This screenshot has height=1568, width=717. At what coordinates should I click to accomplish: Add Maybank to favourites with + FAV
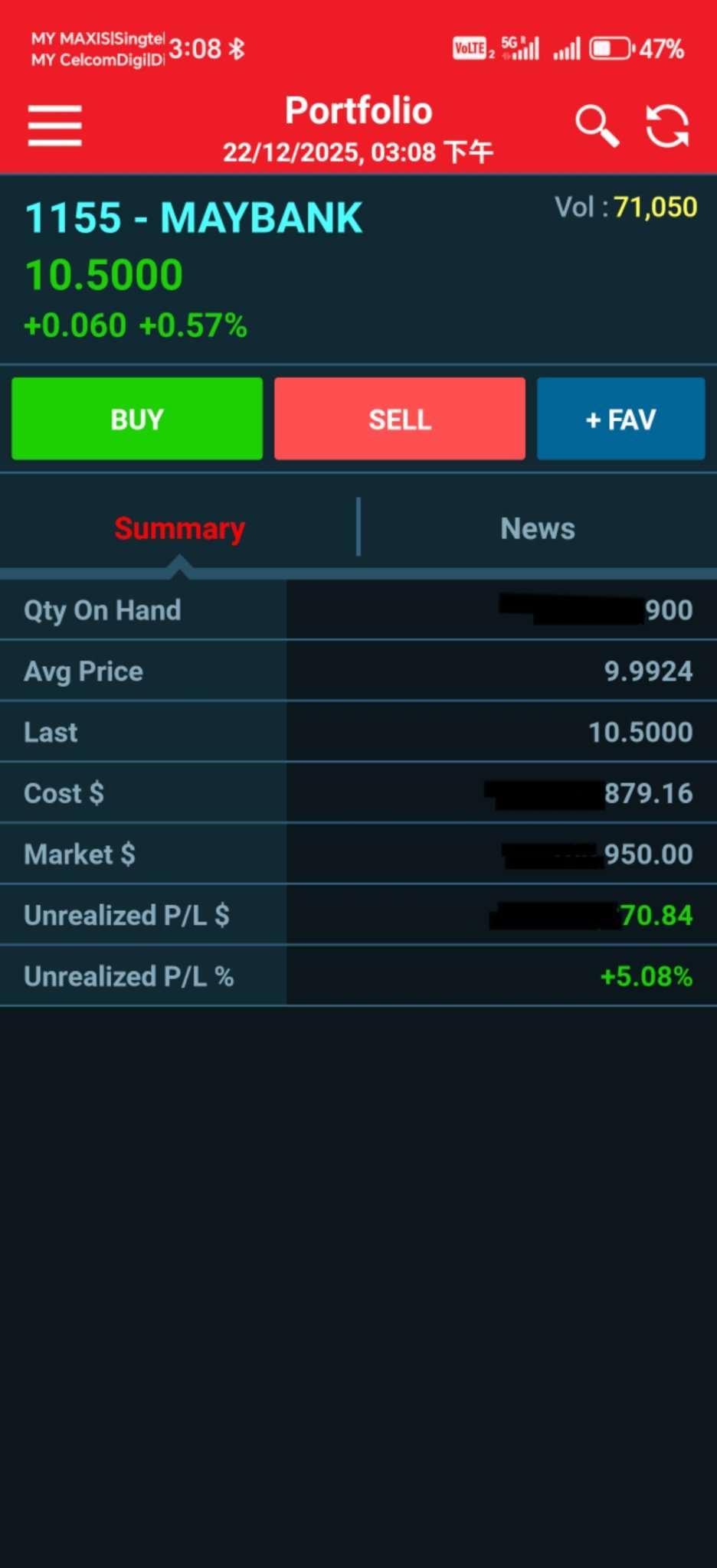(620, 419)
